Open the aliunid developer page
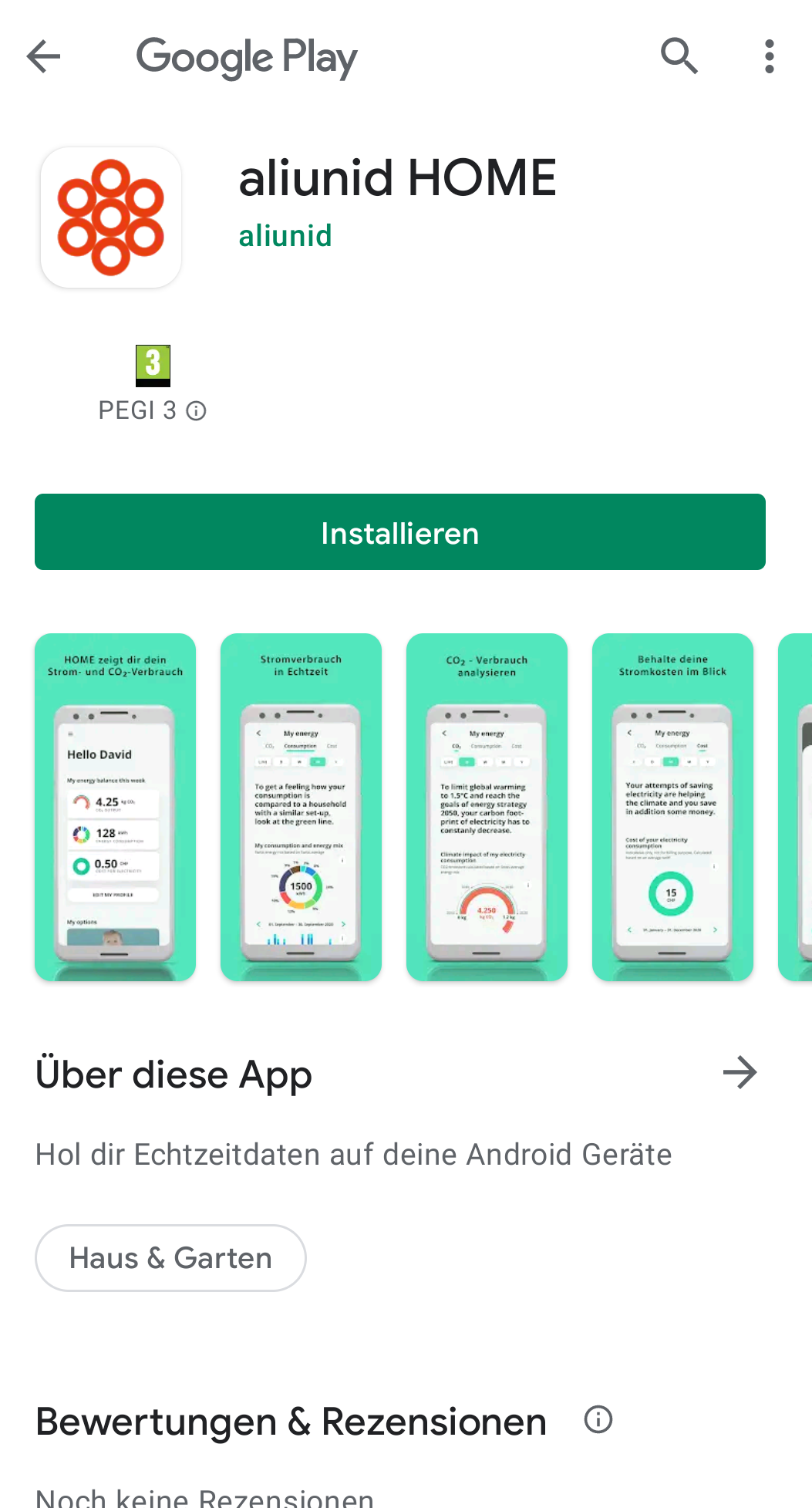The width and height of the screenshot is (812, 1508). coord(285,236)
